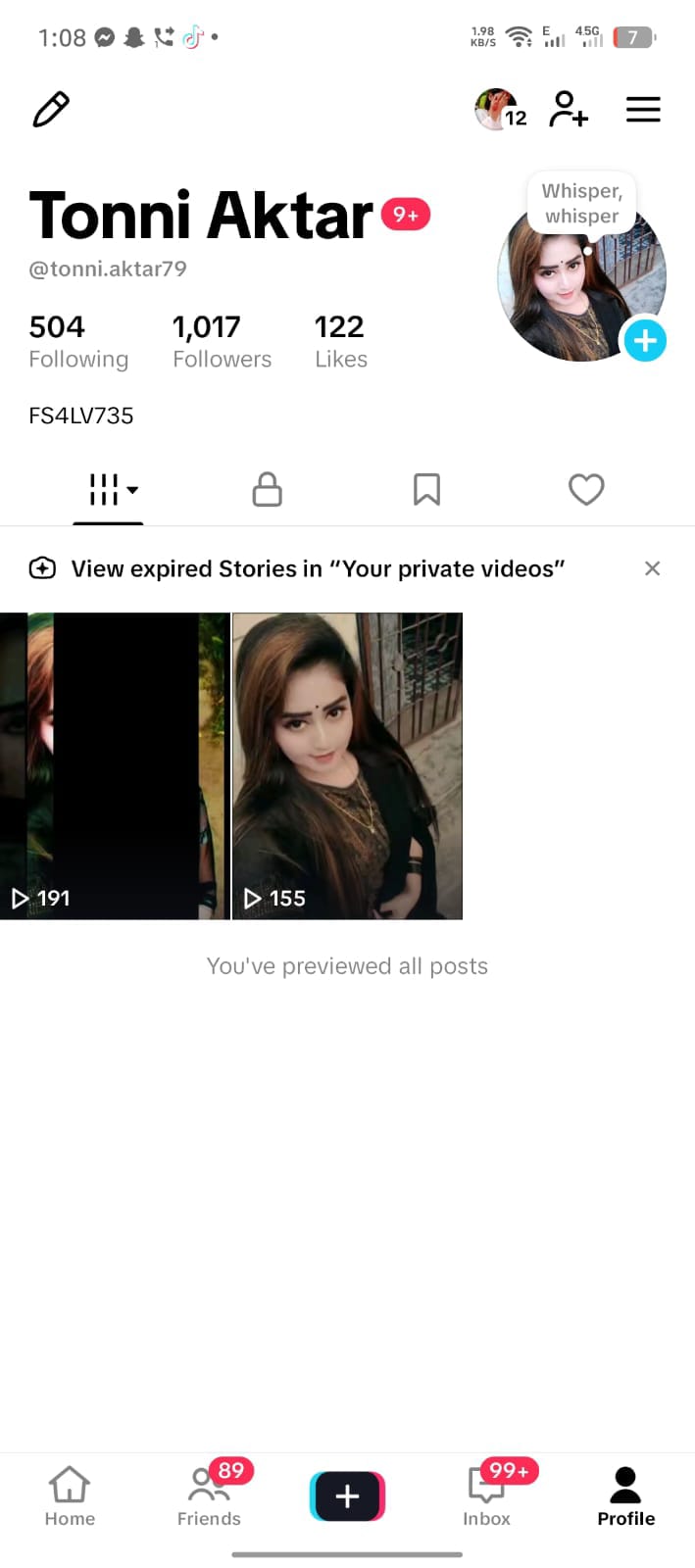View the 1,017 Followers list

click(x=222, y=340)
